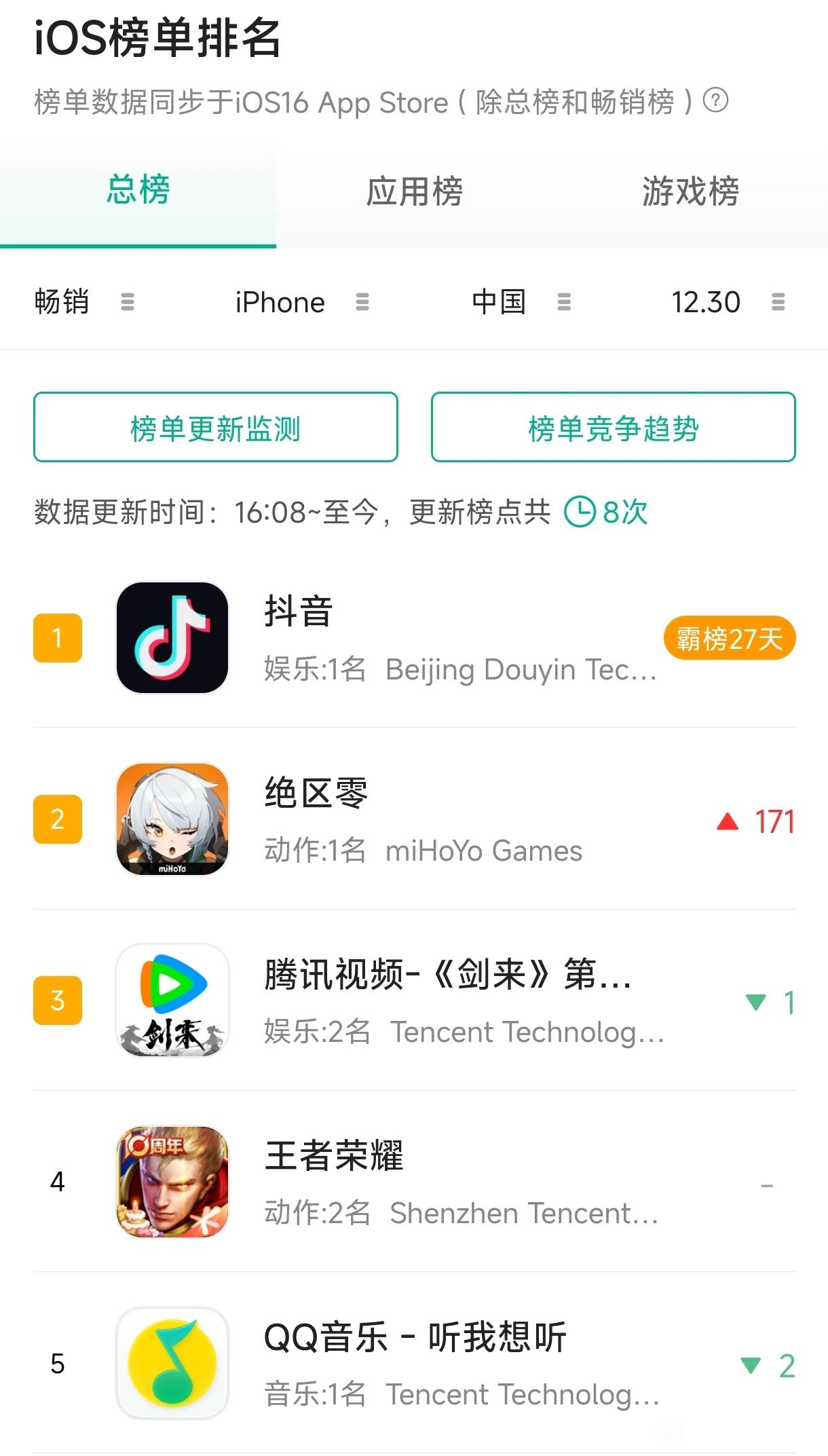
Task: View details for 腾讯视频
Action: [414, 1001]
